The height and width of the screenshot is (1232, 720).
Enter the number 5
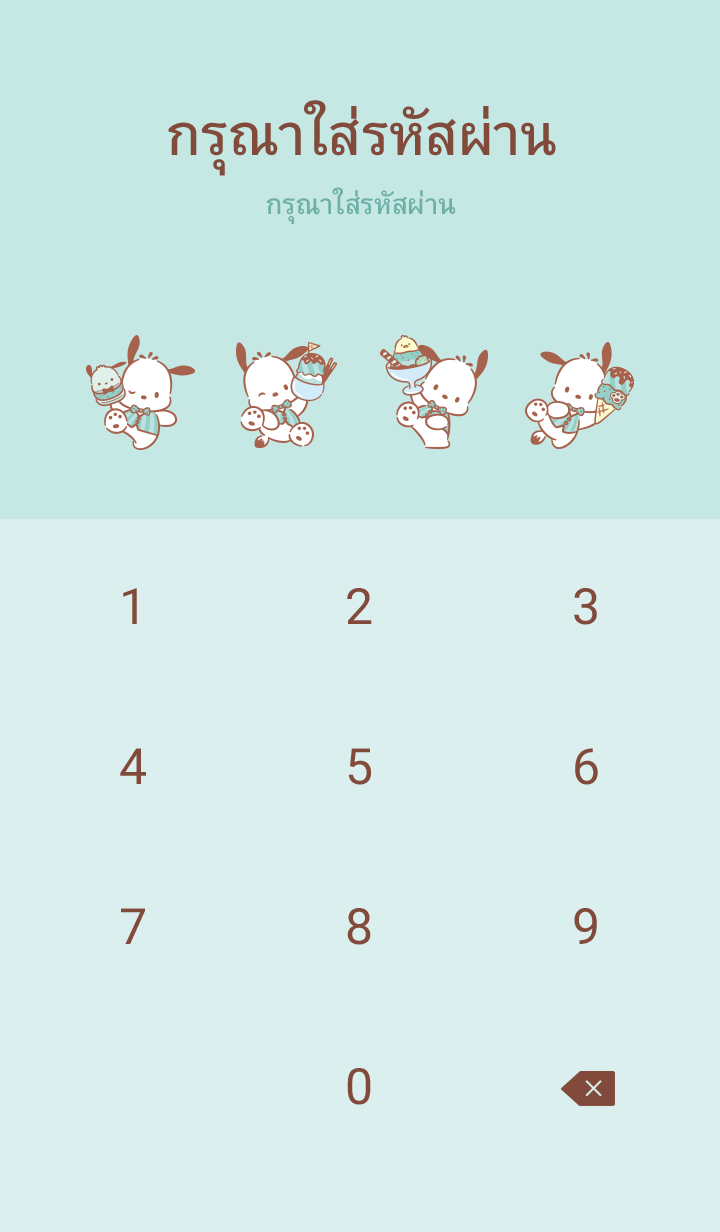tap(359, 767)
